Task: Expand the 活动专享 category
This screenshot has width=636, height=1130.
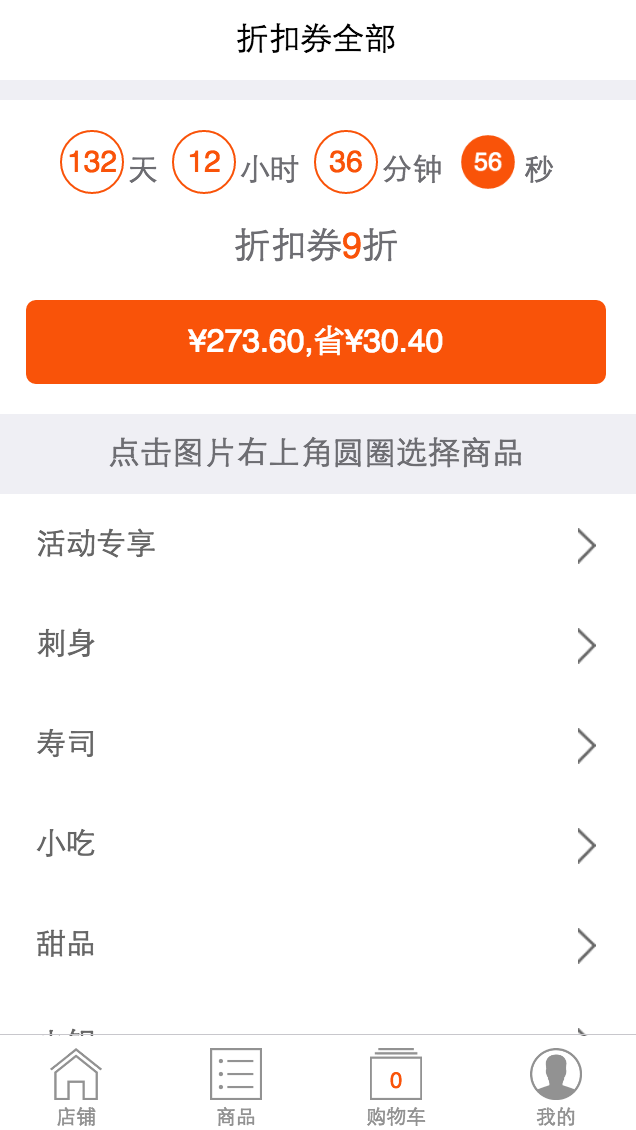Action: point(318,545)
